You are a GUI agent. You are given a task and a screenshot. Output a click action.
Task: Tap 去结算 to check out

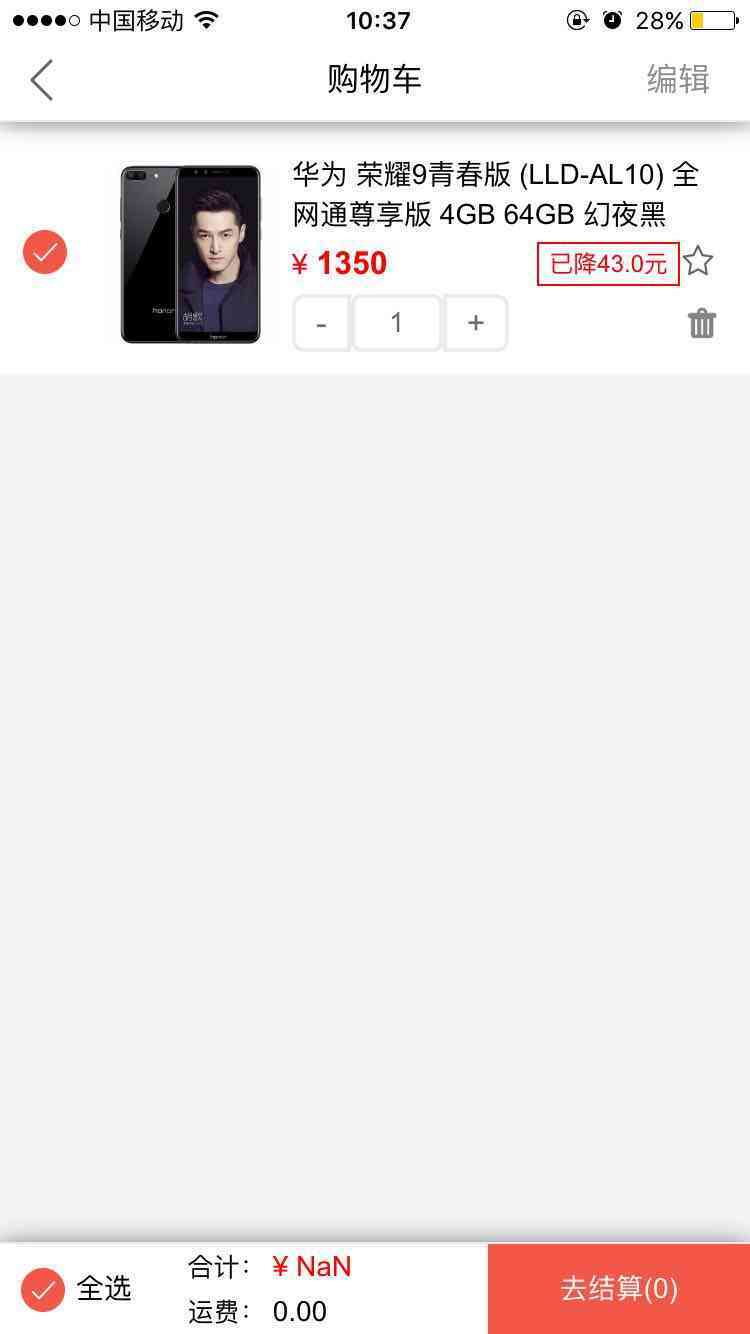click(x=619, y=1289)
